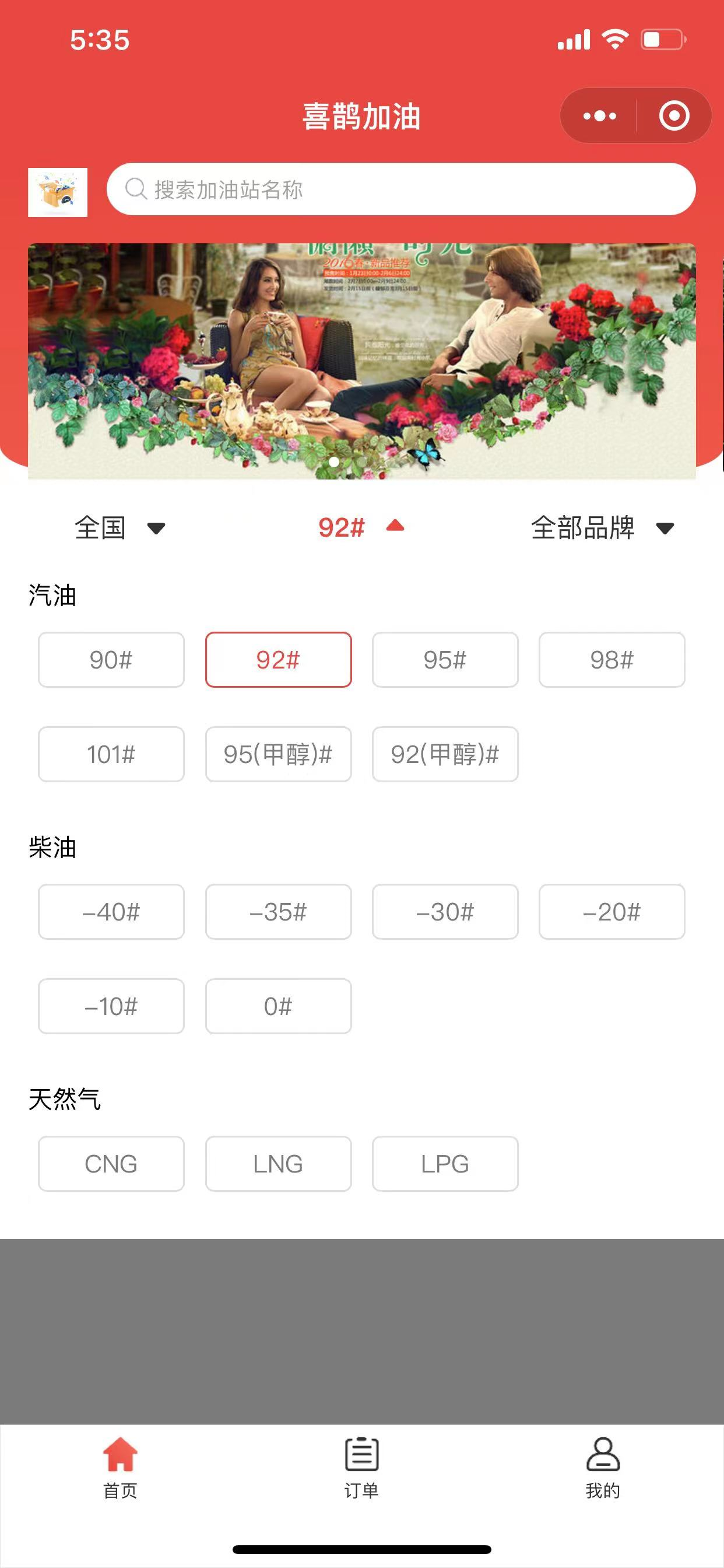
Task: Pick CNG natural gas
Action: [111, 1164]
